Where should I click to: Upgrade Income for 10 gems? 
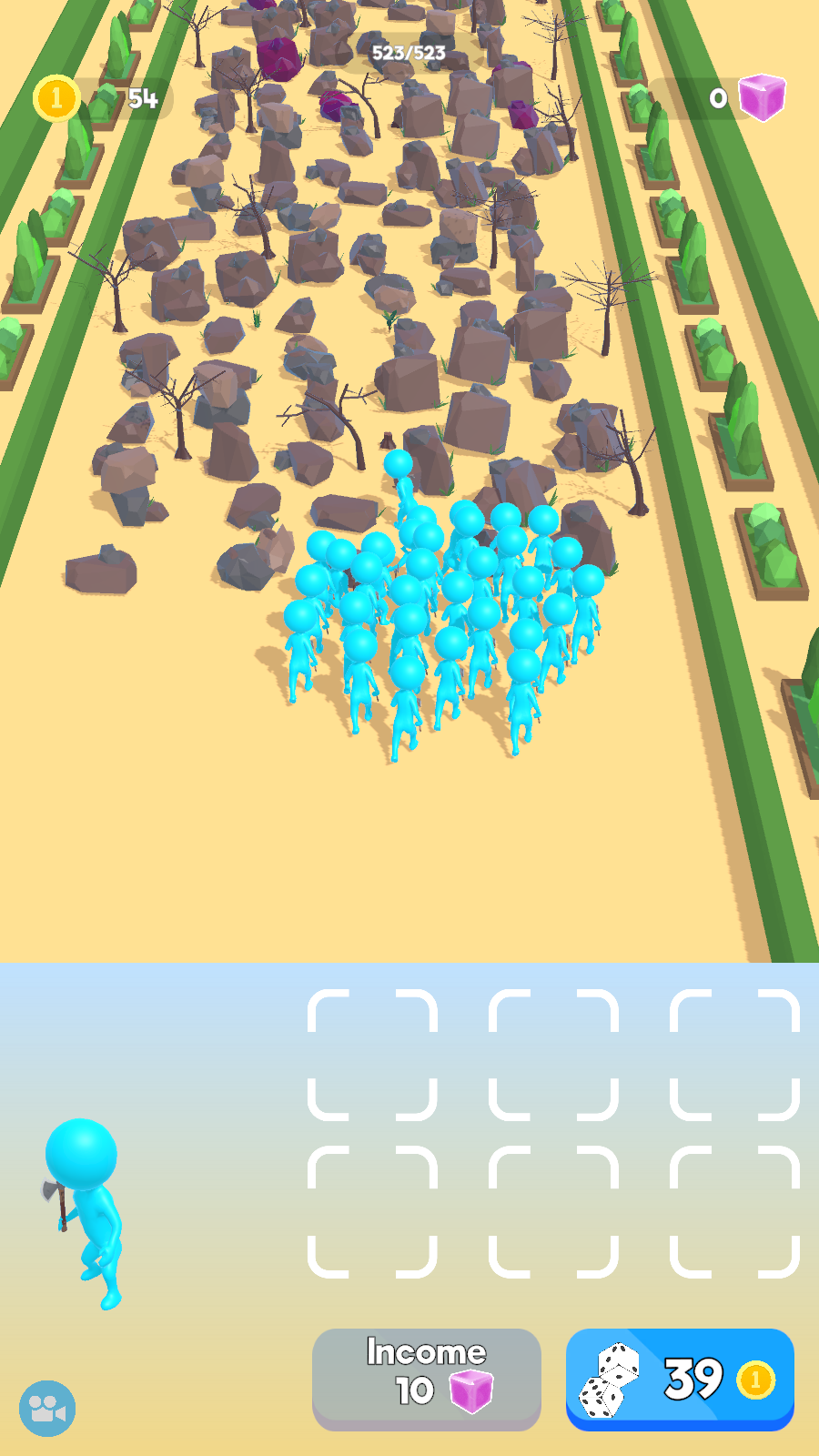pyautogui.click(x=426, y=1378)
